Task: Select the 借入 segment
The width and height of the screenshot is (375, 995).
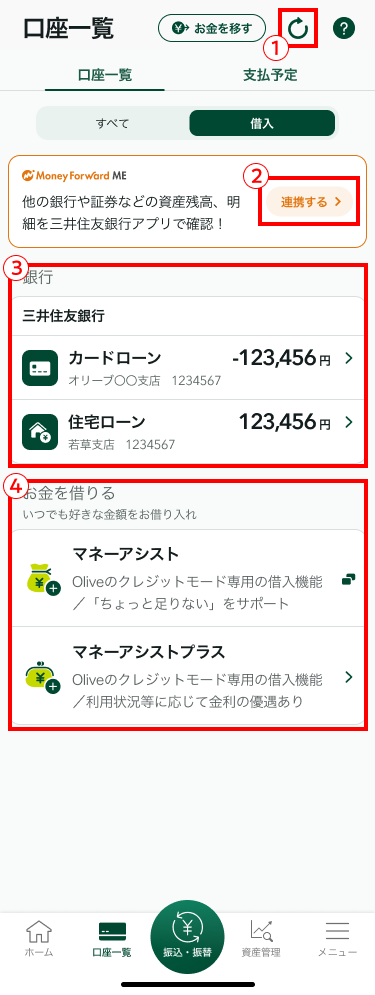Action: click(262, 123)
